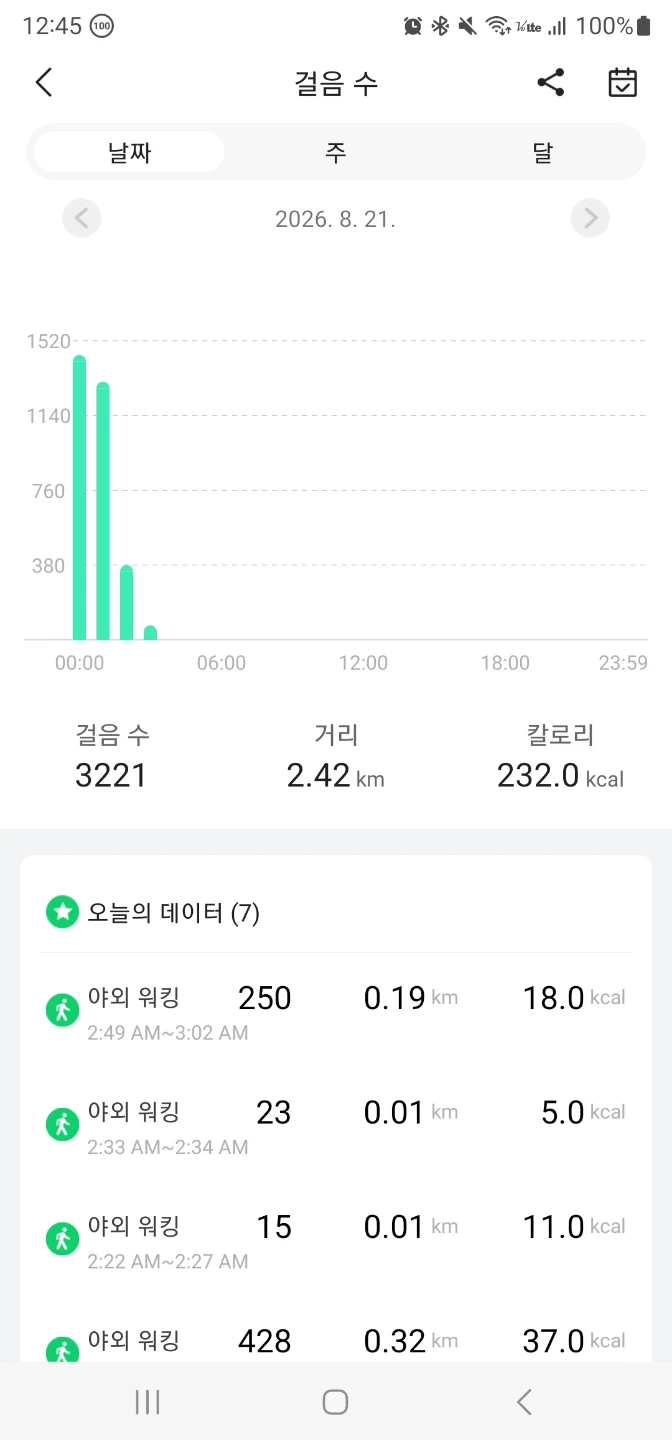Screen dimensions: 672x1440
Task: Switch to the 주 weekly tab
Action: click(336, 152)
